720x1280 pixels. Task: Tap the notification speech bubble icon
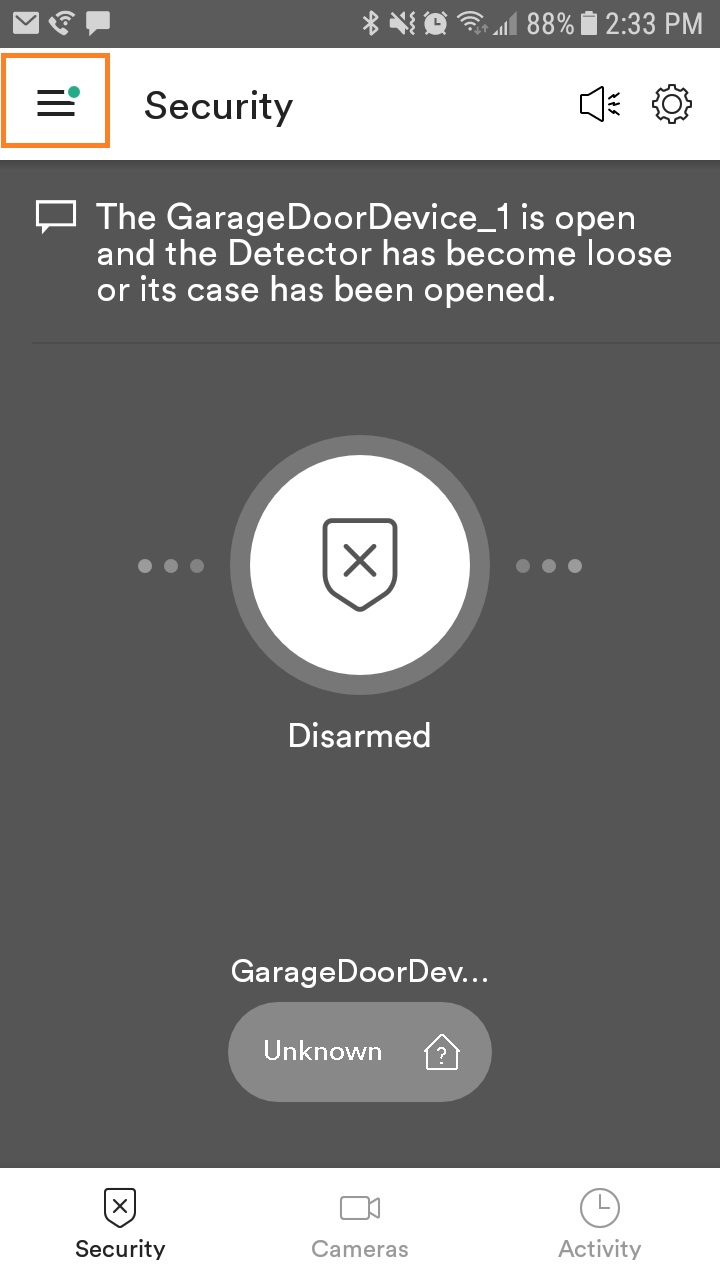(x=55, y=214)
